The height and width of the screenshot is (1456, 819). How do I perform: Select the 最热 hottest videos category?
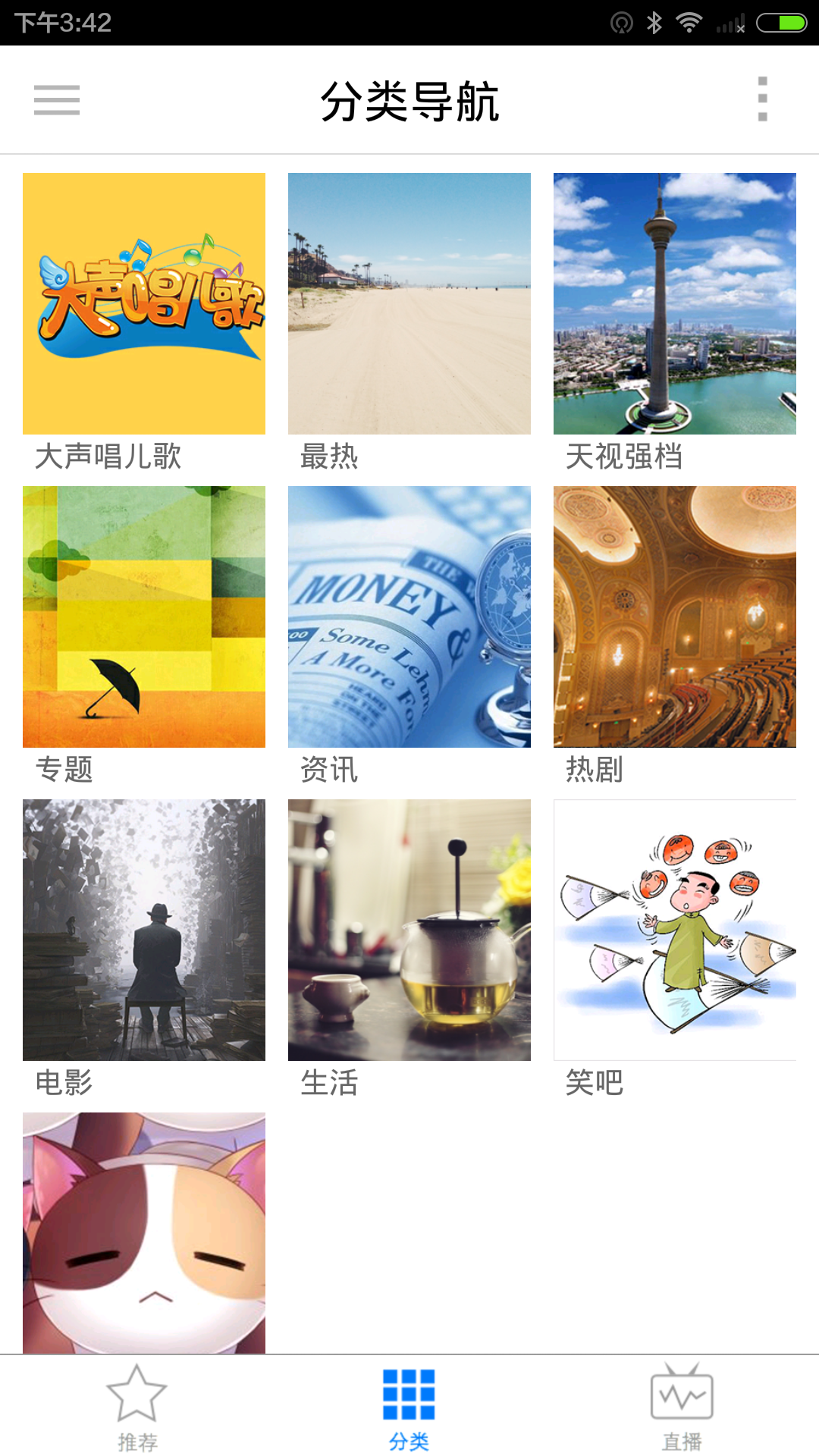click(409, 303)
